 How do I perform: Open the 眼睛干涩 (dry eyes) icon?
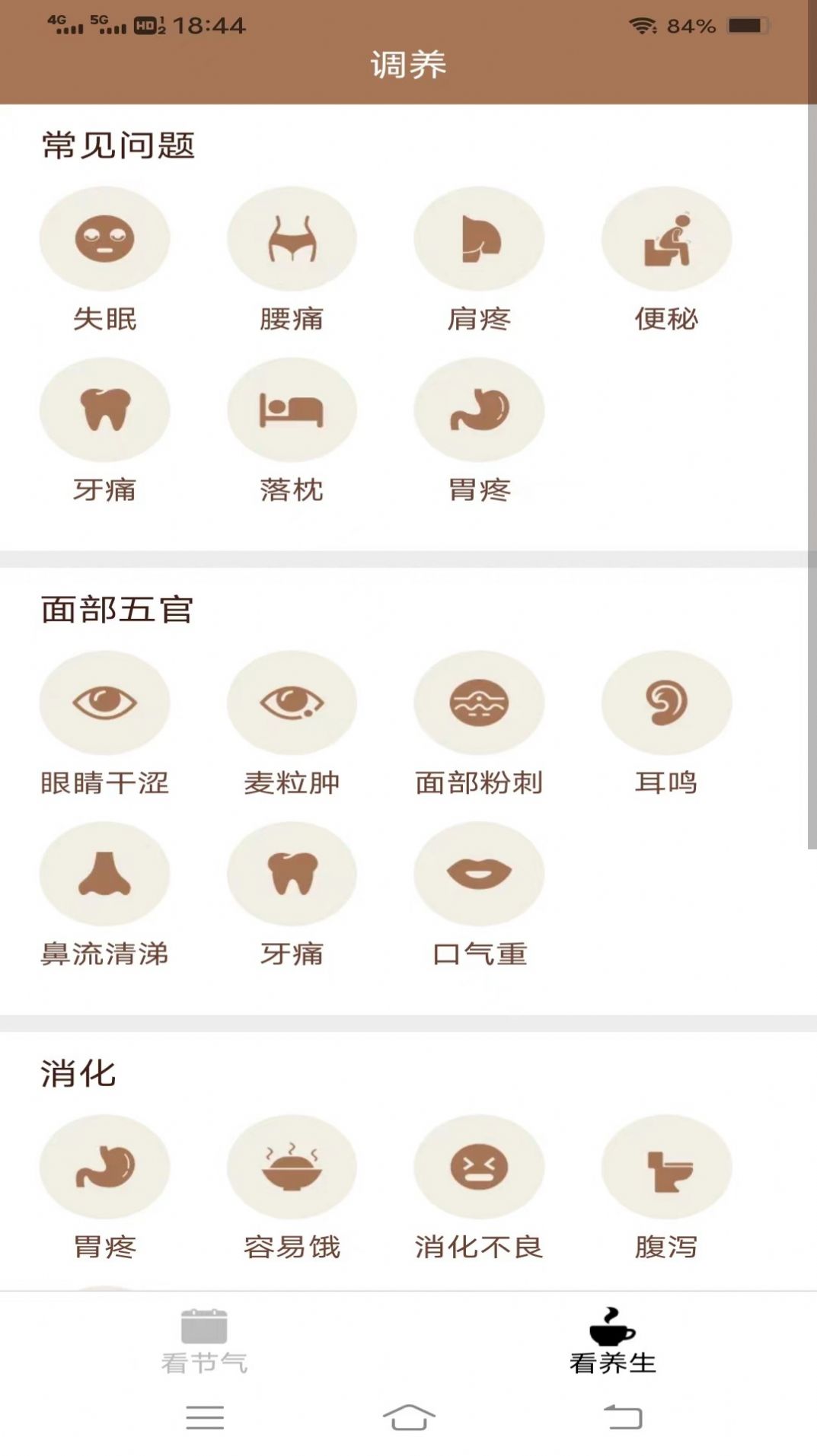tap(105, 702)
